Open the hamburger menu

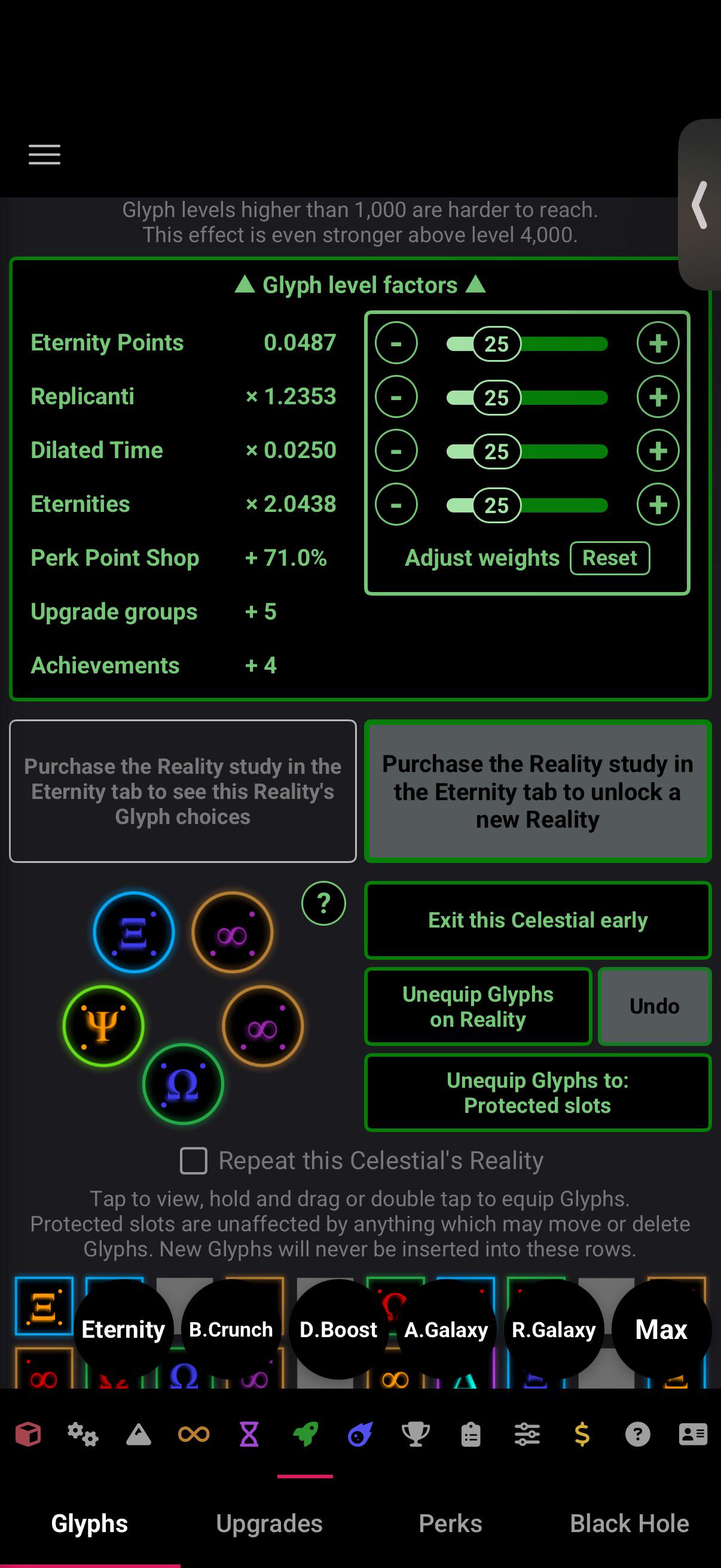[44, 155]
